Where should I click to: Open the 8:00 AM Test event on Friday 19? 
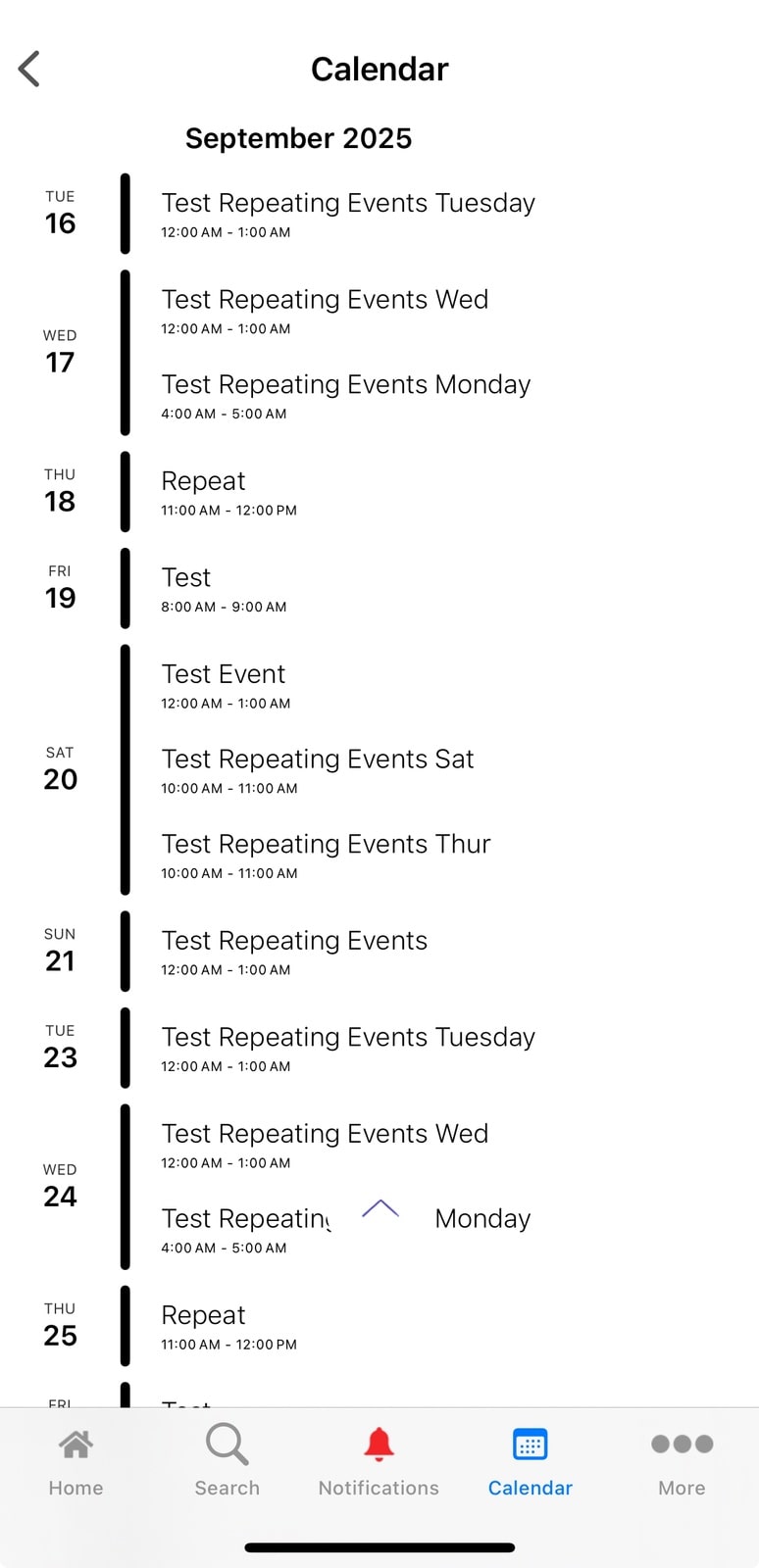(x=224, y=589)
